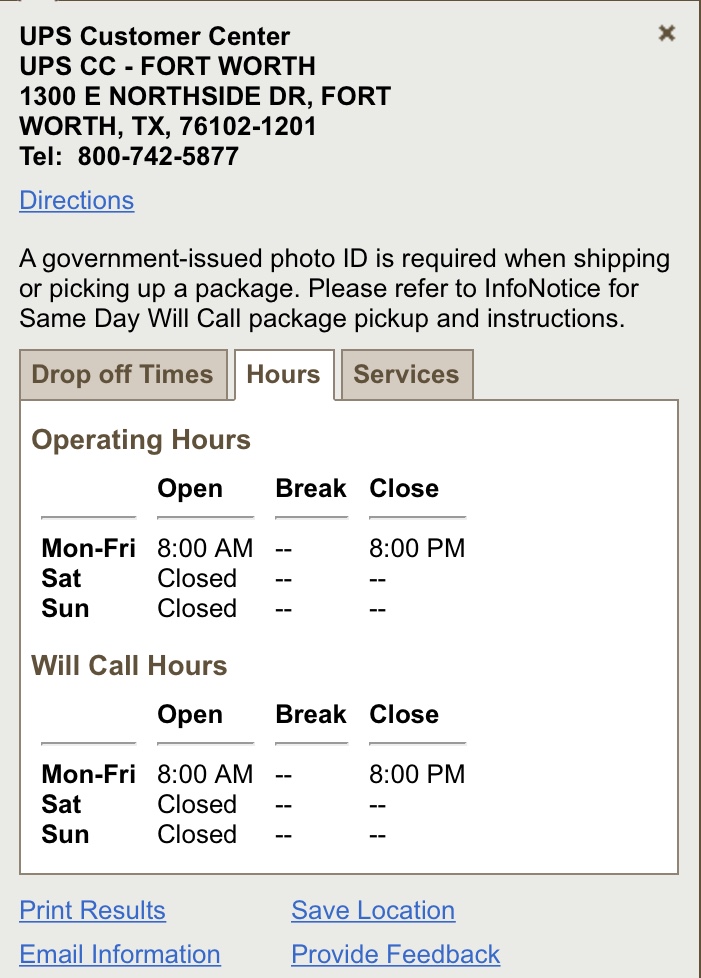Open the Email Information link
Image resolution: width=701 pixels, height=978 pixels.
click(120, 954)
